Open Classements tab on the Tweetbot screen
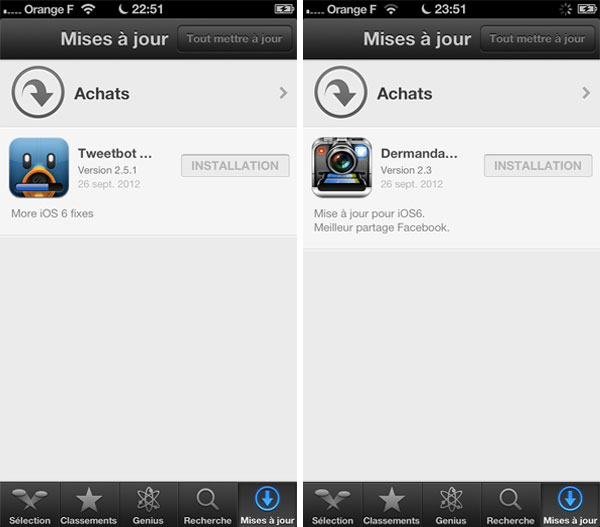This screenshot has width=600, height=527. [x=89, y=505]
